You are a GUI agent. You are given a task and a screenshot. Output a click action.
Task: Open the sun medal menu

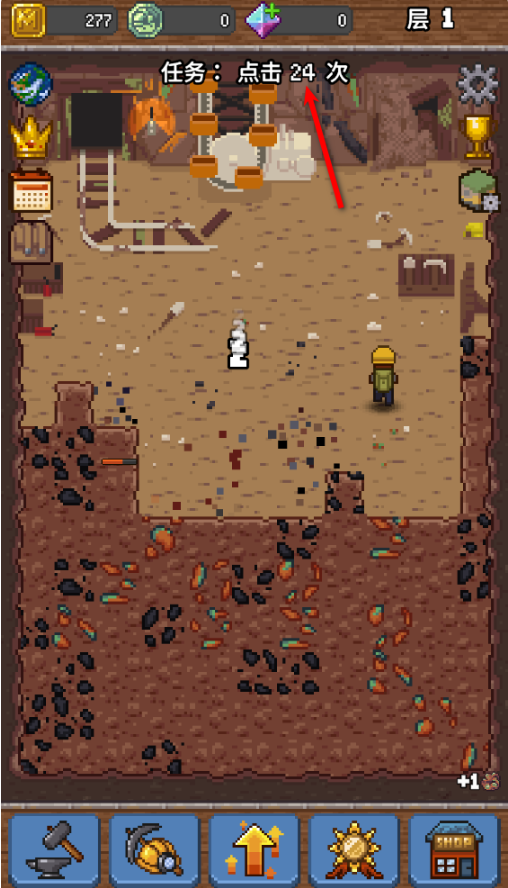[x=354, y=848]
